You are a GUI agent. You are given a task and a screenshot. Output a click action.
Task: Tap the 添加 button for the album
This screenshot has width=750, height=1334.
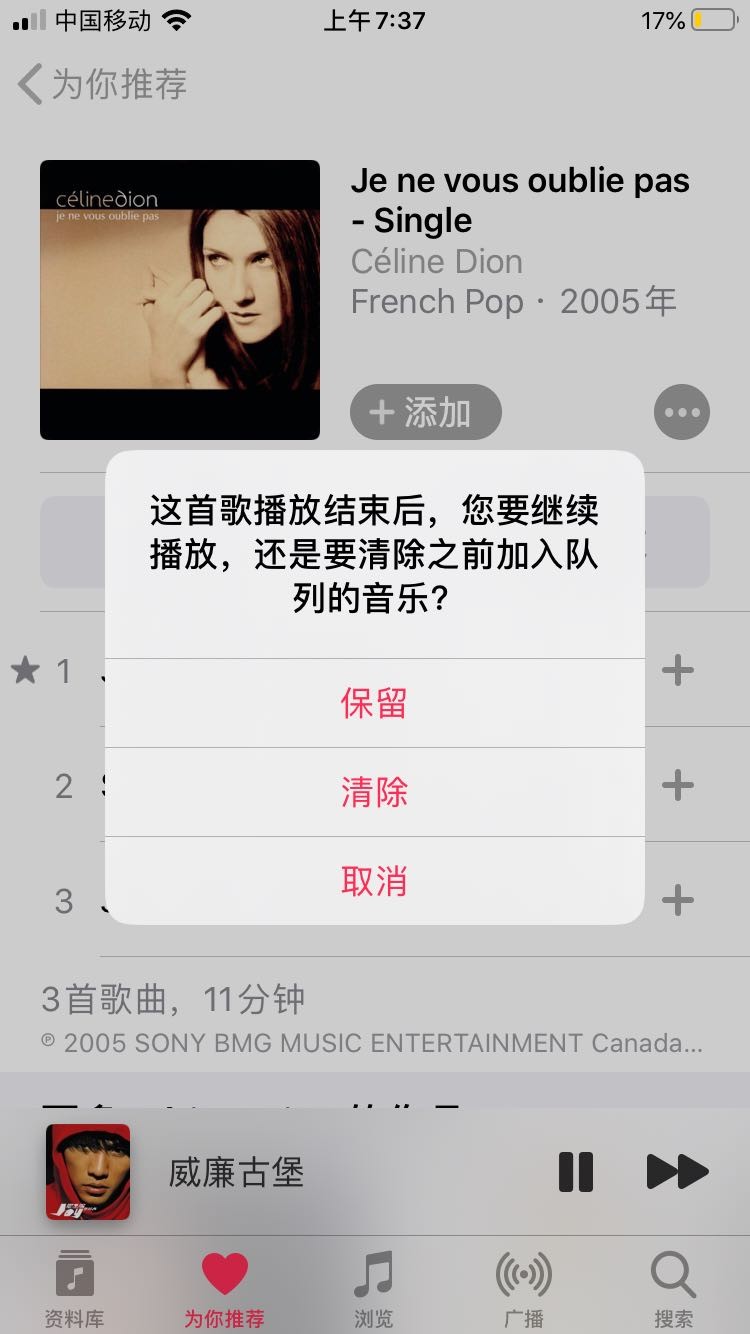(425, 412)
